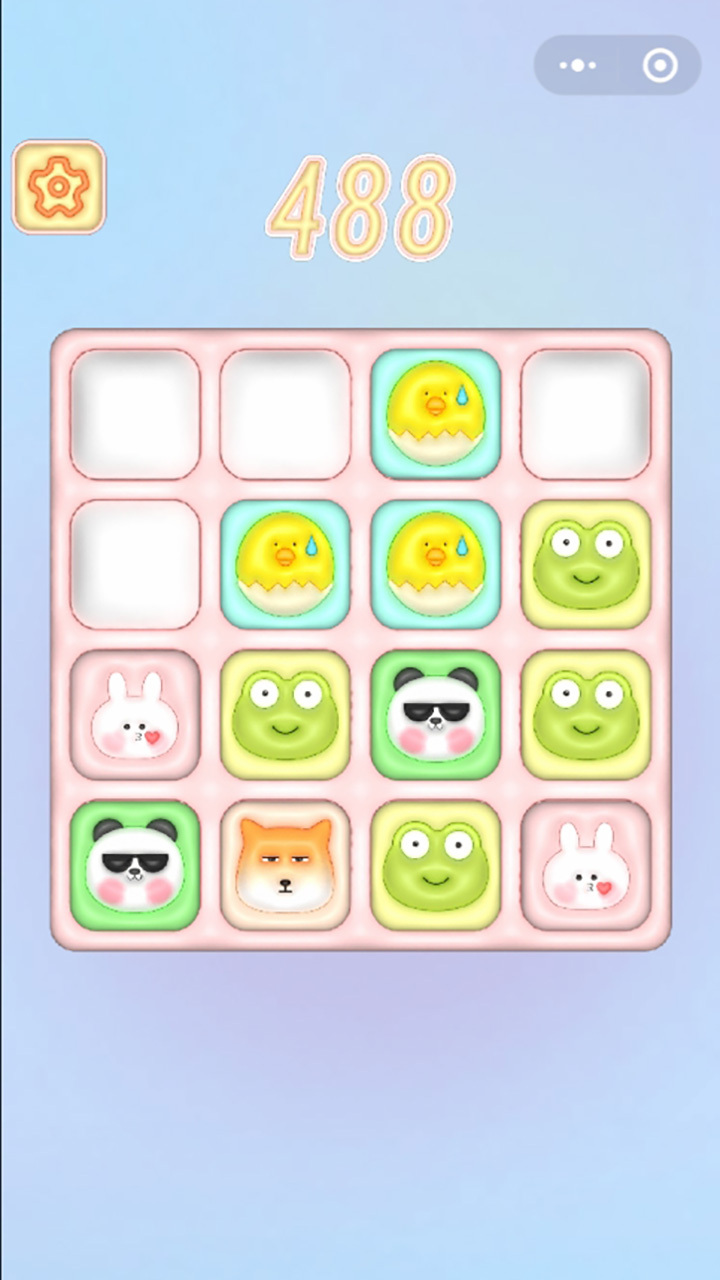Open the mini program more-options menu
Viewport: 720px width, 1280px height.
pos(578,66)
